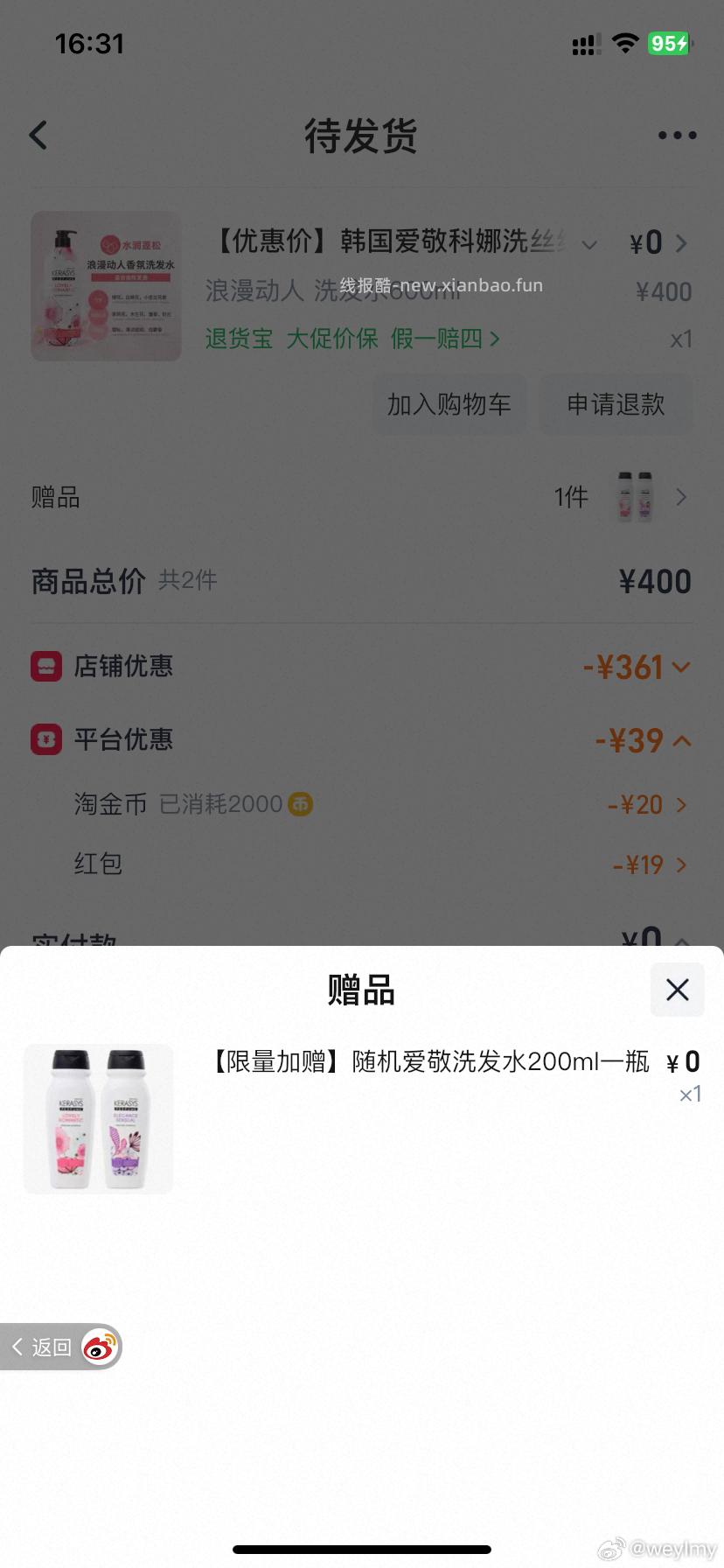Click the red 平台优惠 discount icon

coord(46,740)
